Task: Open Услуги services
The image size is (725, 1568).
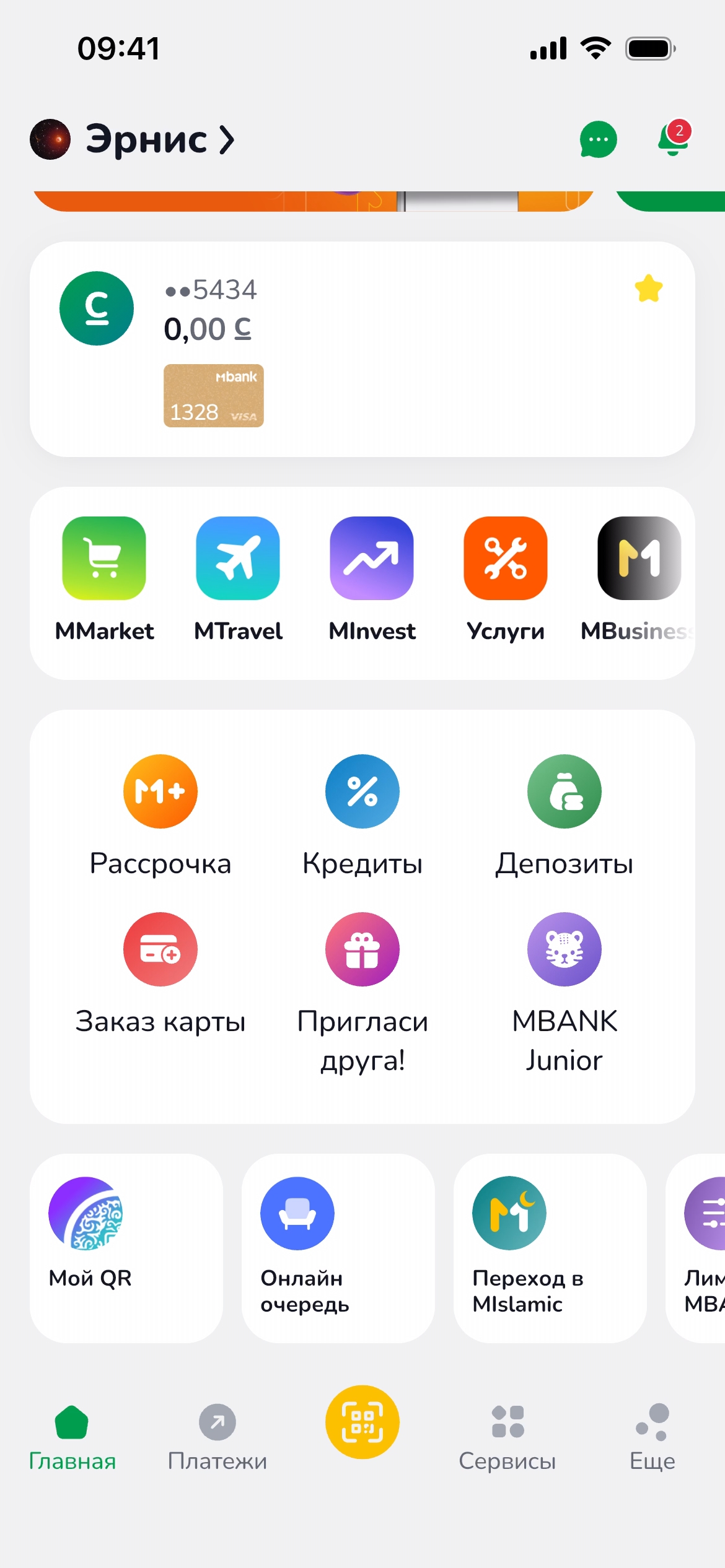Action: (x=506, y=559)
